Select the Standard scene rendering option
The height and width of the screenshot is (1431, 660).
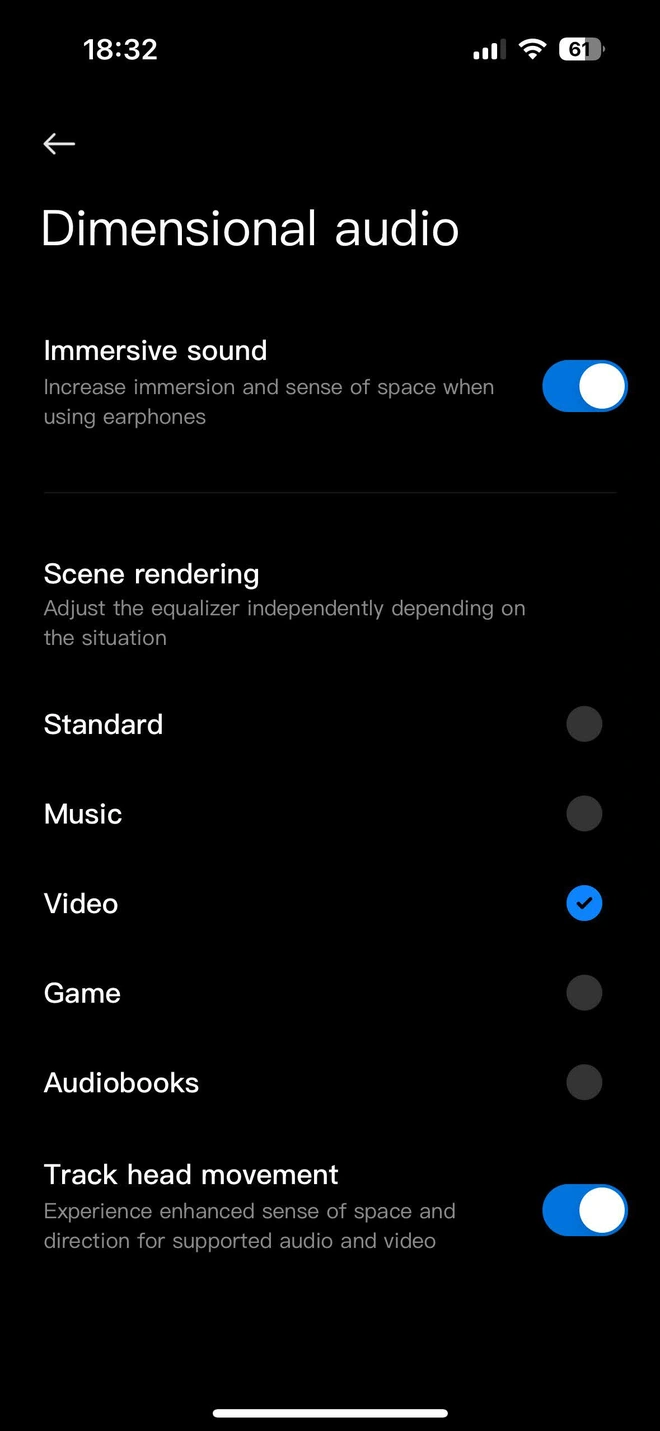coord(584,724)
